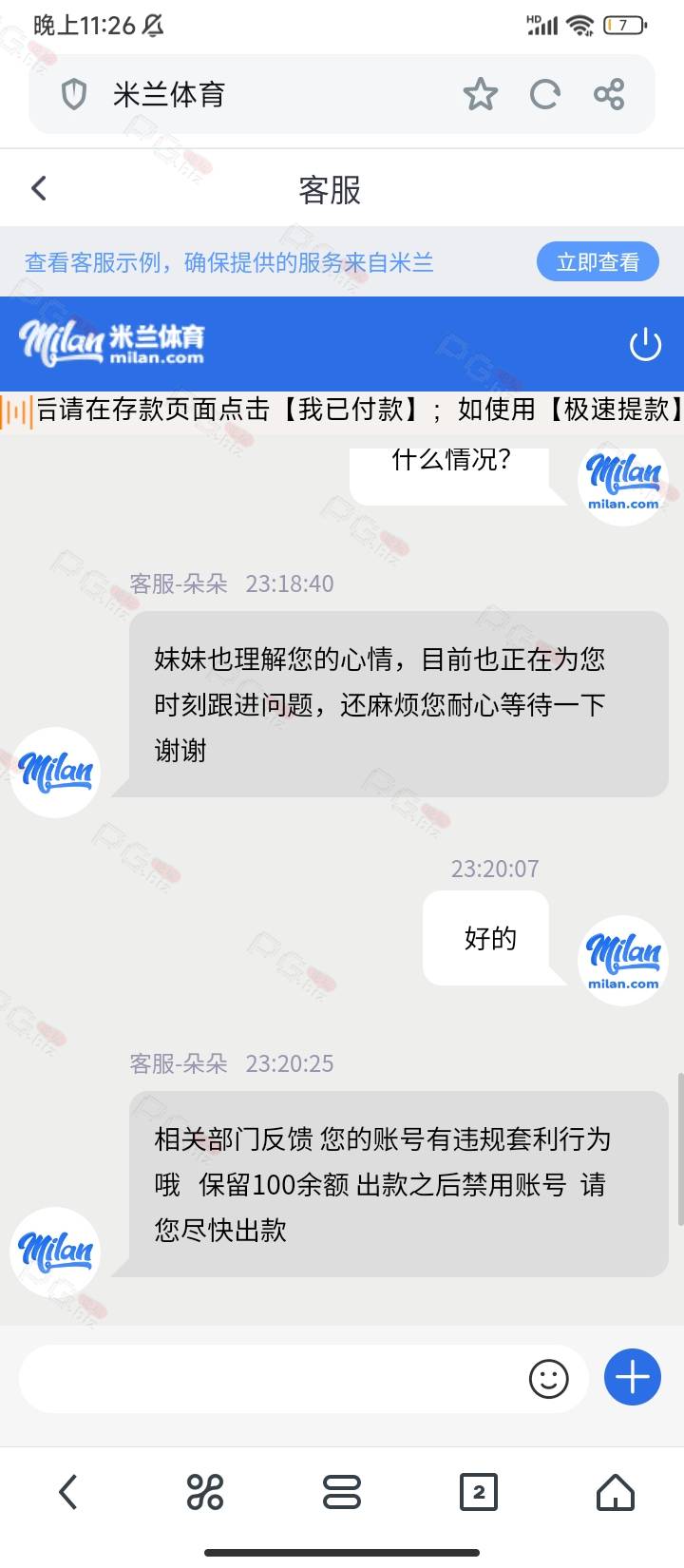Open the emoji picker
This screenshot has width=684, height=1568.
point(548,1378)
